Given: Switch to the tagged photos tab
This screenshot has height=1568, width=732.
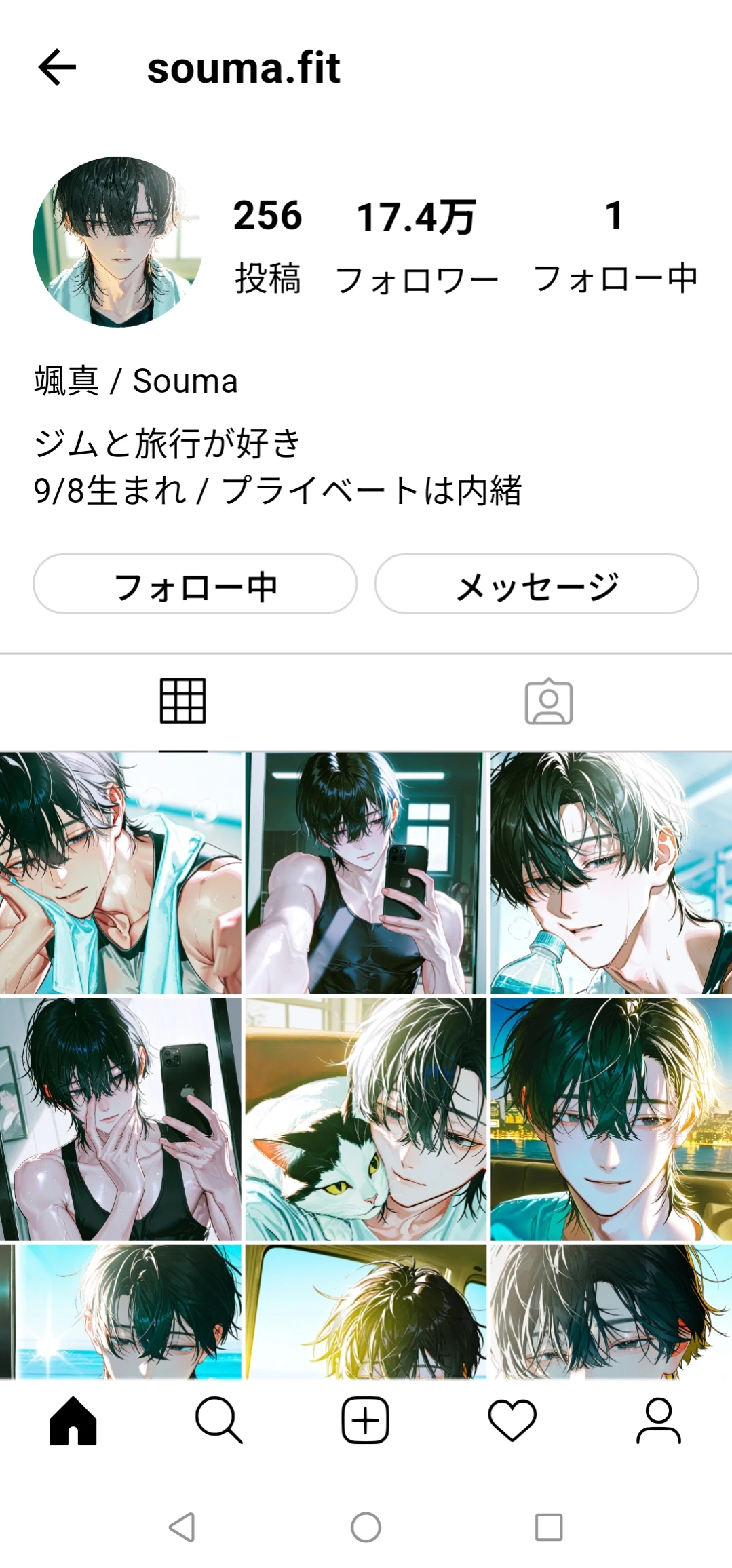Looking at the screenshot, I should click(548, 701).
